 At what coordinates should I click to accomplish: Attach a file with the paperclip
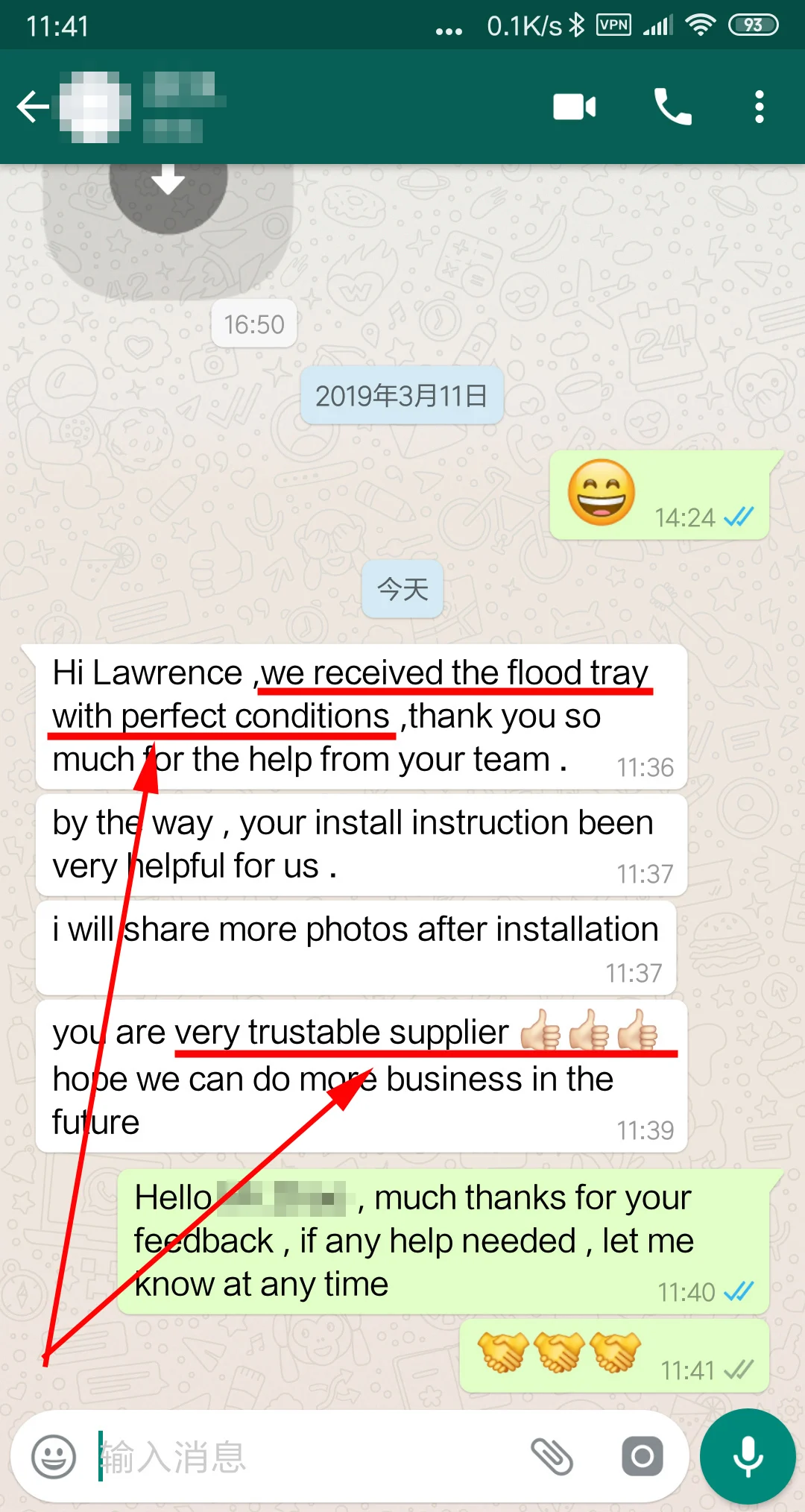click(552, 1456)
